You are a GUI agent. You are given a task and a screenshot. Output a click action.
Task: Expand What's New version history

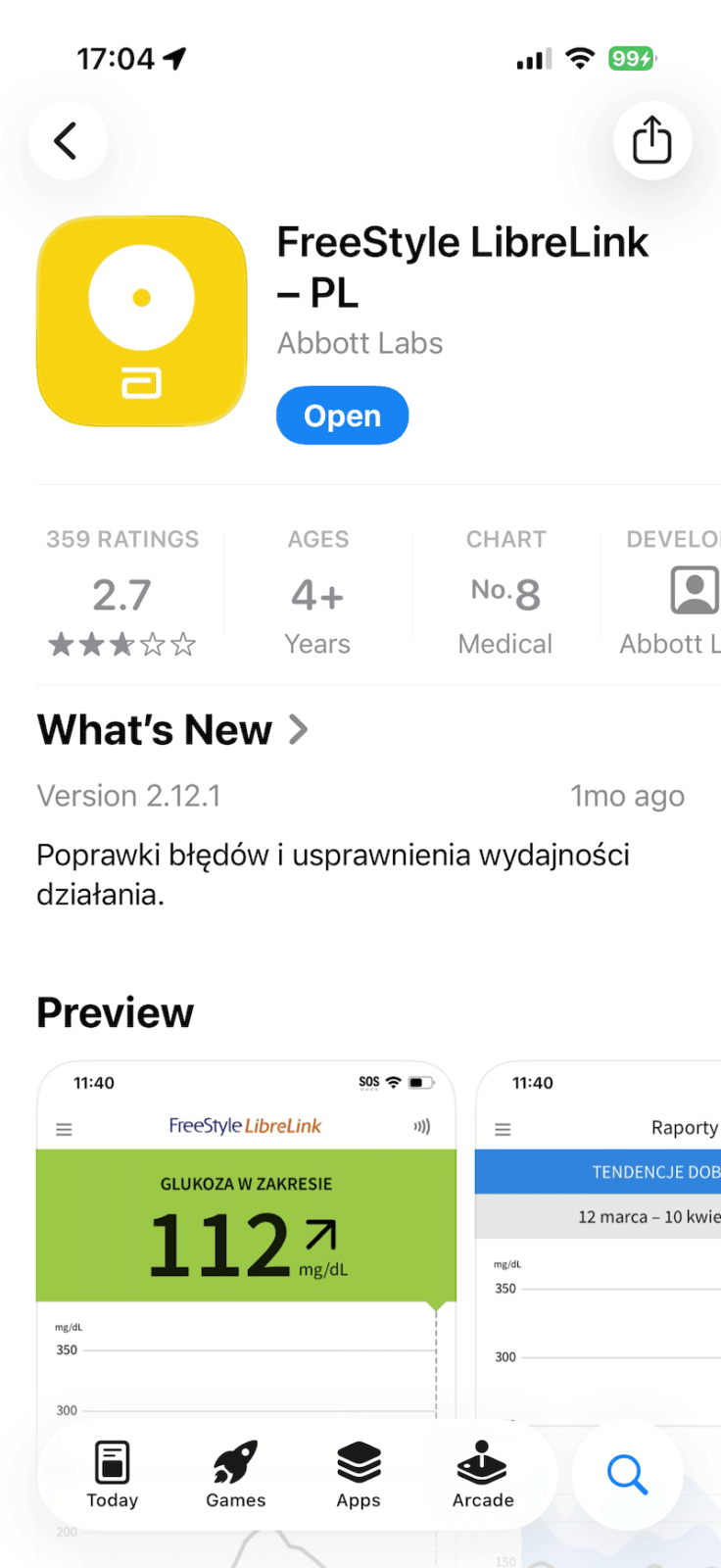(172, 730)
